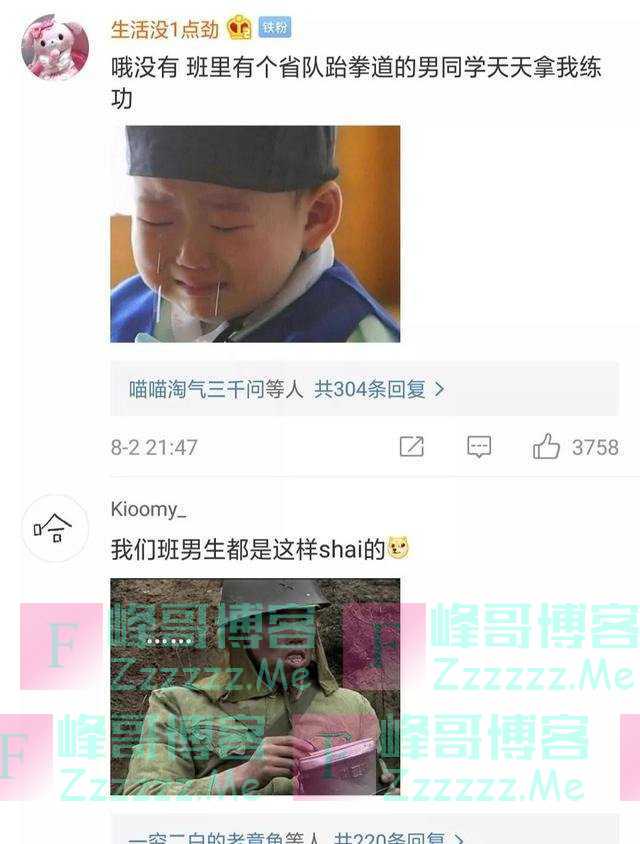Reply to 生活没1点劲's comment
This screenshot has width=640, height=844.
(x=479, y=447)
